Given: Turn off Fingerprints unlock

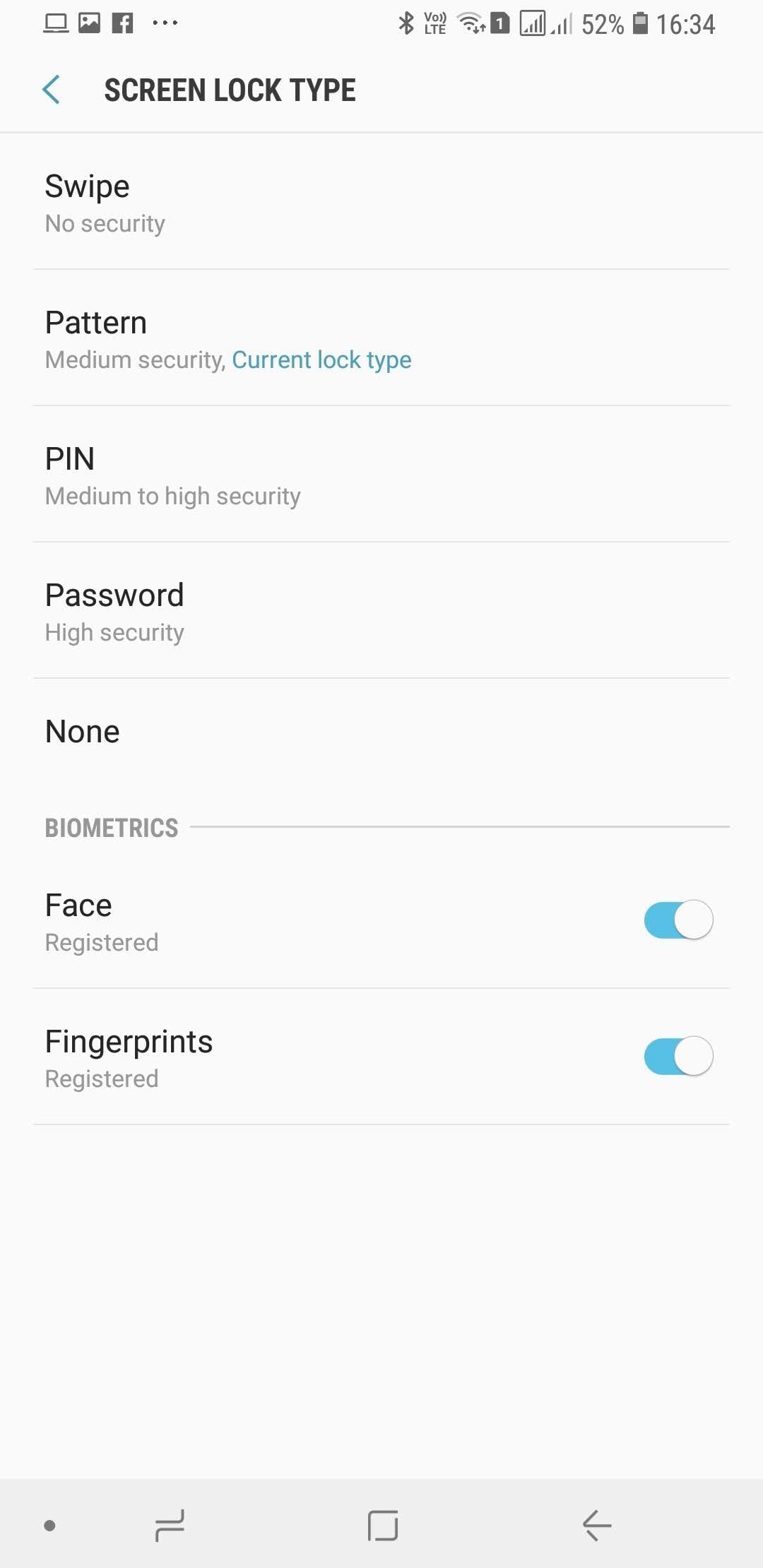Looking at the screenshot, I should click(678, 1056).
